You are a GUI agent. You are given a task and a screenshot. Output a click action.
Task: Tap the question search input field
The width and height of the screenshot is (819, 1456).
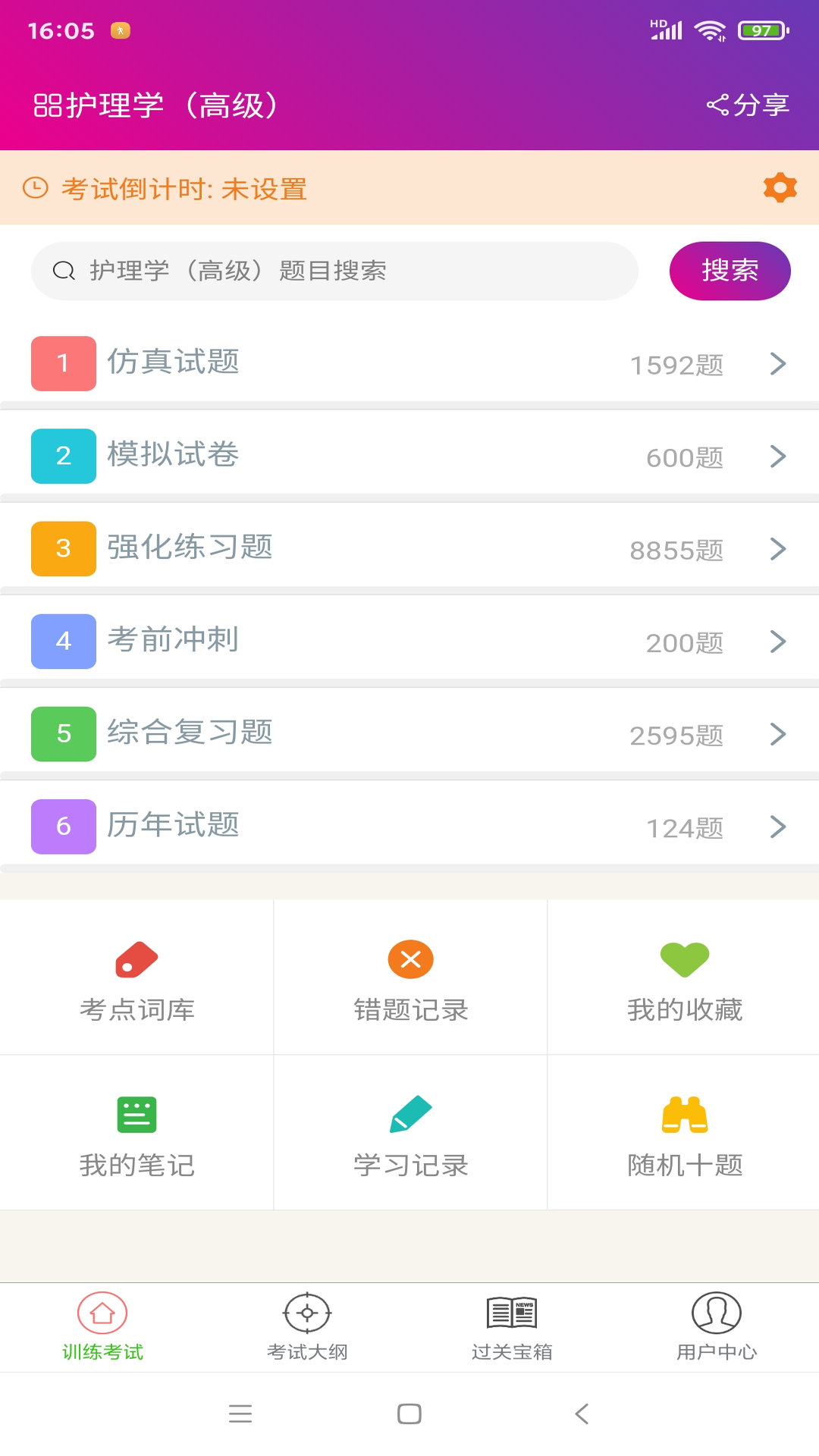pyautogui.click(x=334, y=271)
